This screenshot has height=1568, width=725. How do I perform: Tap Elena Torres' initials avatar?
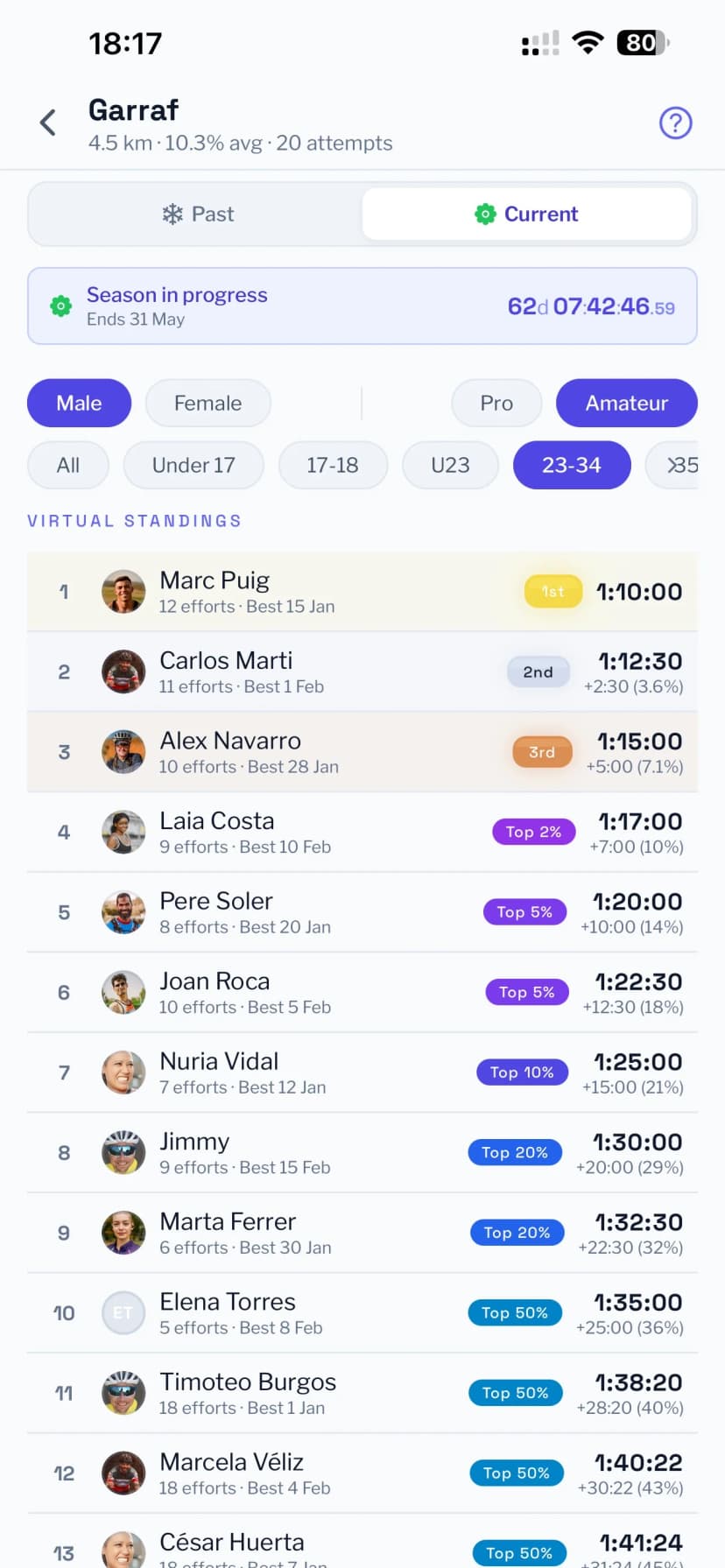[123, 1312]
